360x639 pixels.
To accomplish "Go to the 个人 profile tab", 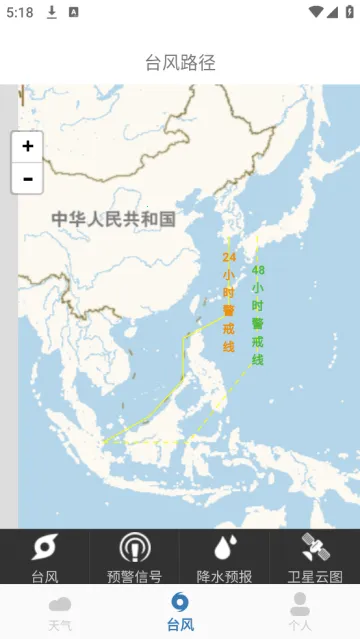I will pos(300,612).
